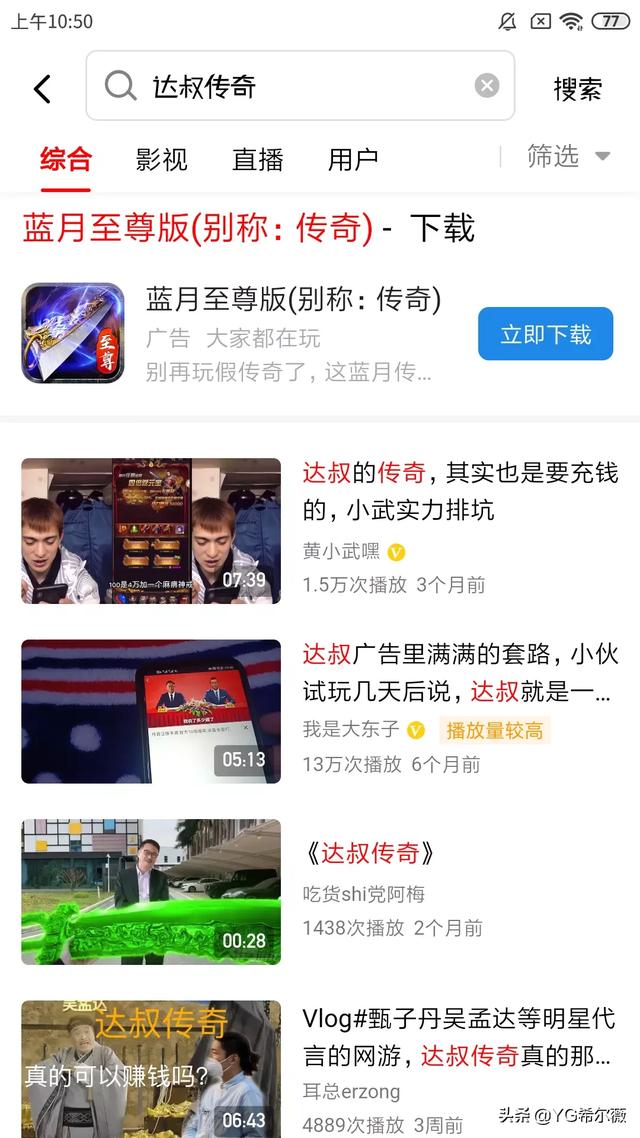Screen dimensions: 640x1138
Task: Play the 00:28 video 《达叔传奇》
Action: click(x=151, y=891)
